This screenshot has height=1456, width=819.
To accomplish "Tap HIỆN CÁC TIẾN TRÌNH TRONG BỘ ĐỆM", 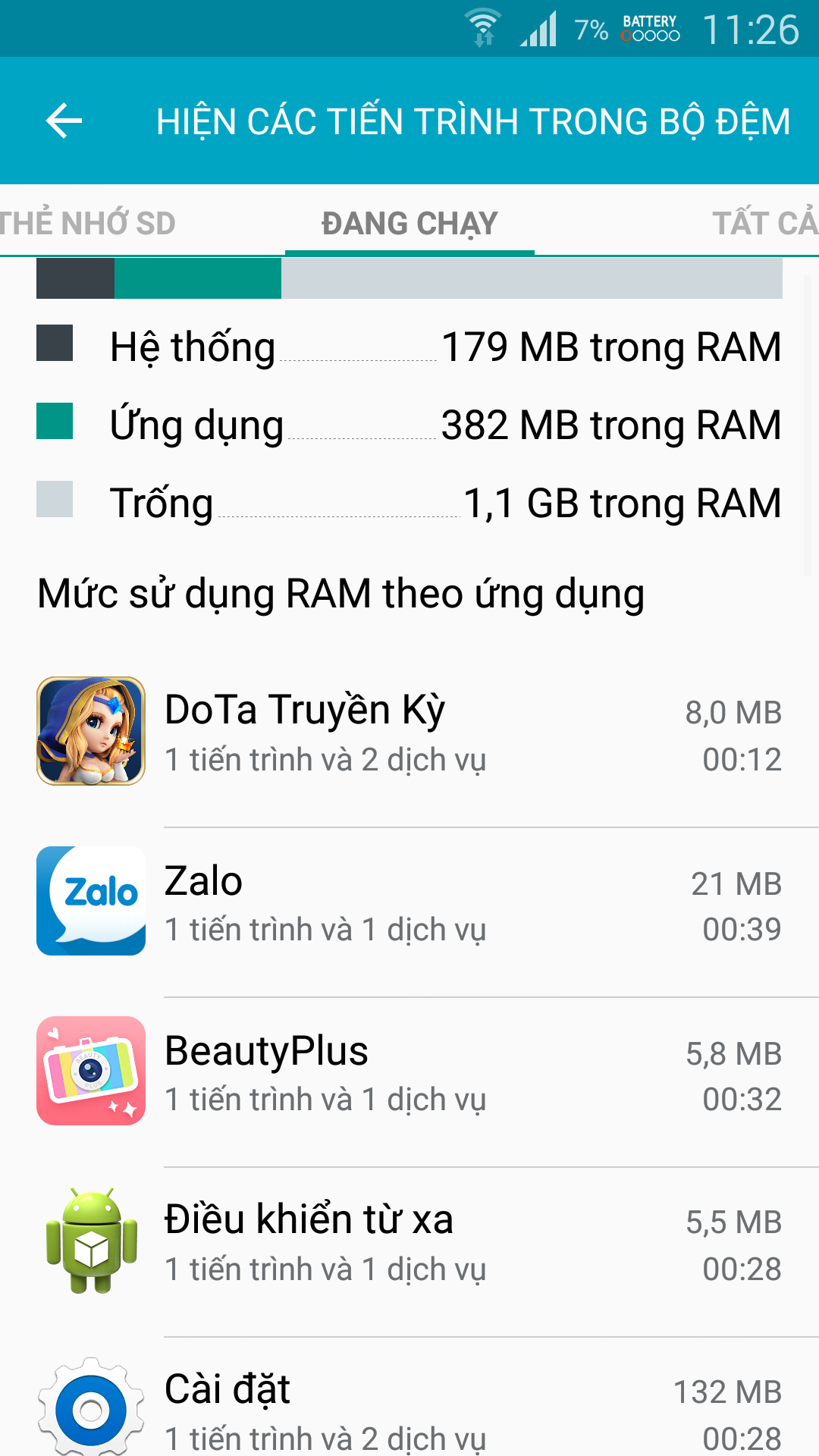I will pyautogui.click(x=473, y=121).
